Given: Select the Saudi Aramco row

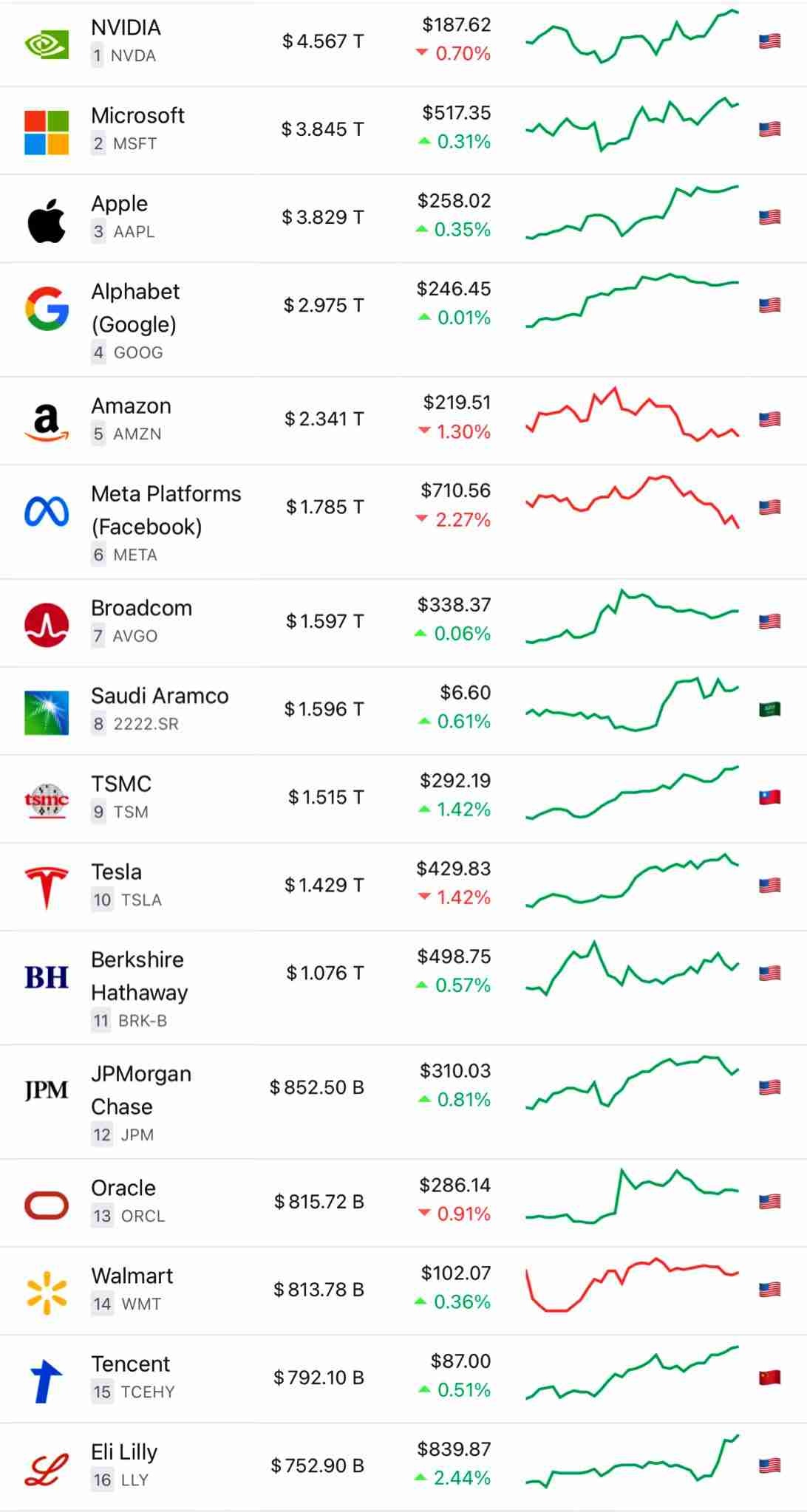Looking at the screenshot, I should (160, 697).
